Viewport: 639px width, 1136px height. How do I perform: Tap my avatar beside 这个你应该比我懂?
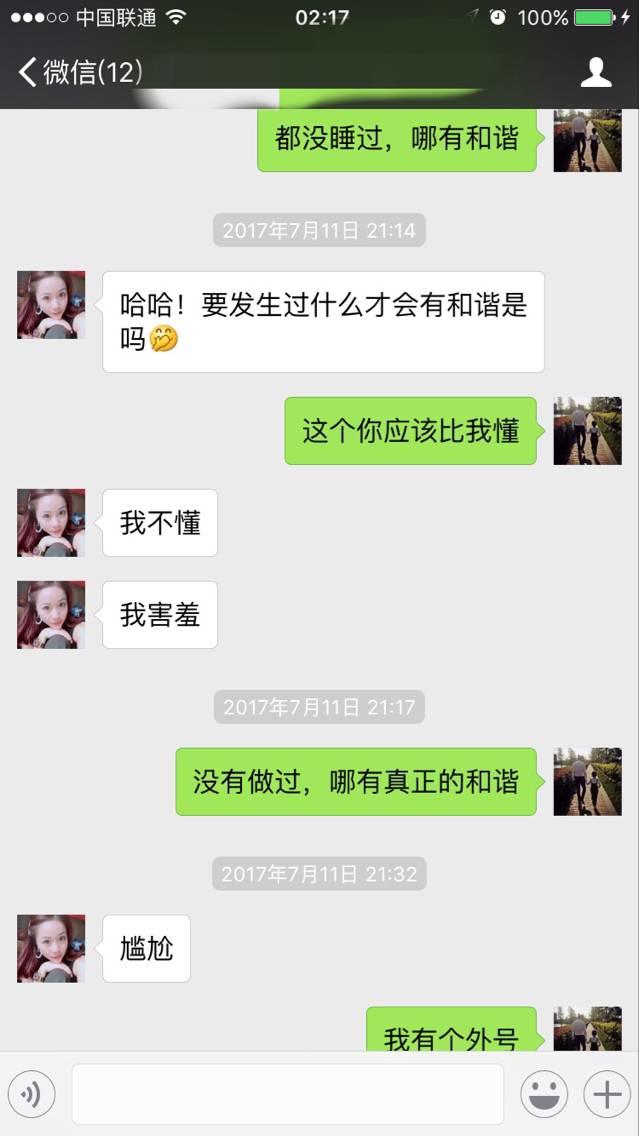pyautogui.click(x=587, y=431)
